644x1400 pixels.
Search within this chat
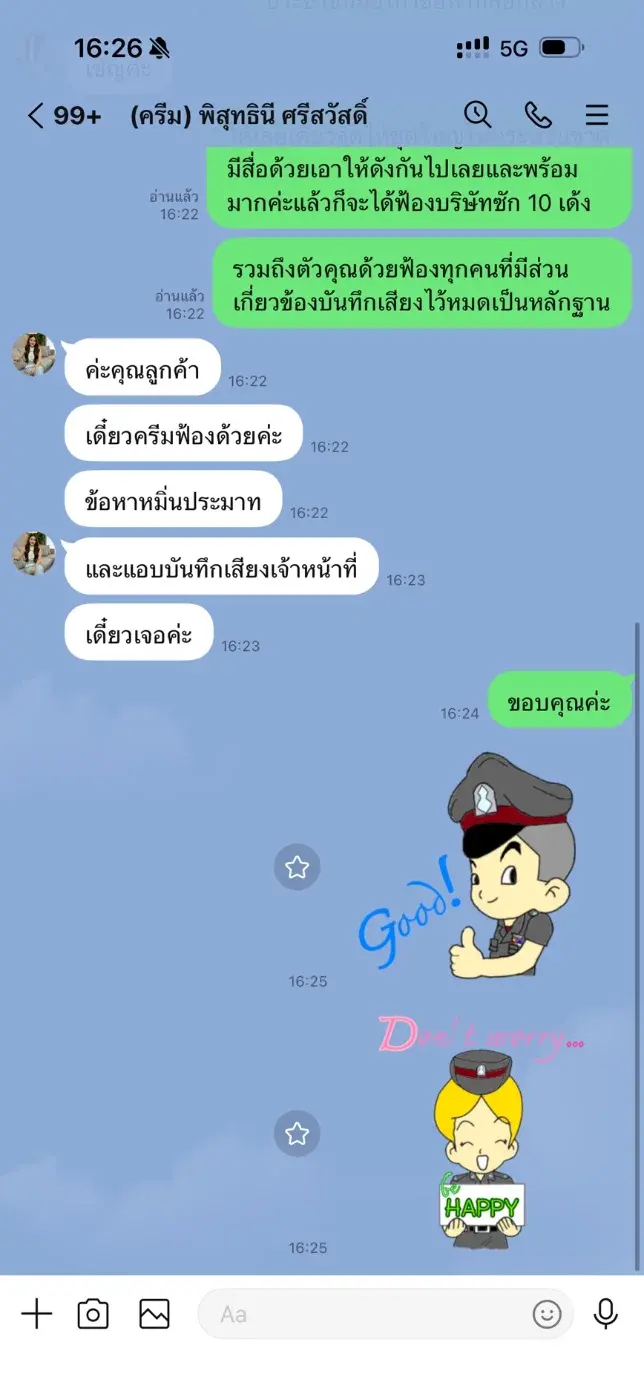[477, 115]
